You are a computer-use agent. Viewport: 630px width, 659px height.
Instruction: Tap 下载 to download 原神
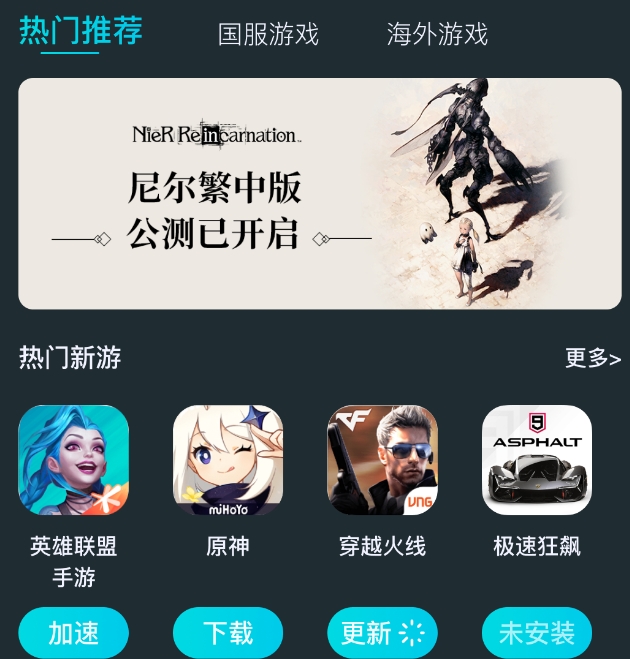(228, 633)
